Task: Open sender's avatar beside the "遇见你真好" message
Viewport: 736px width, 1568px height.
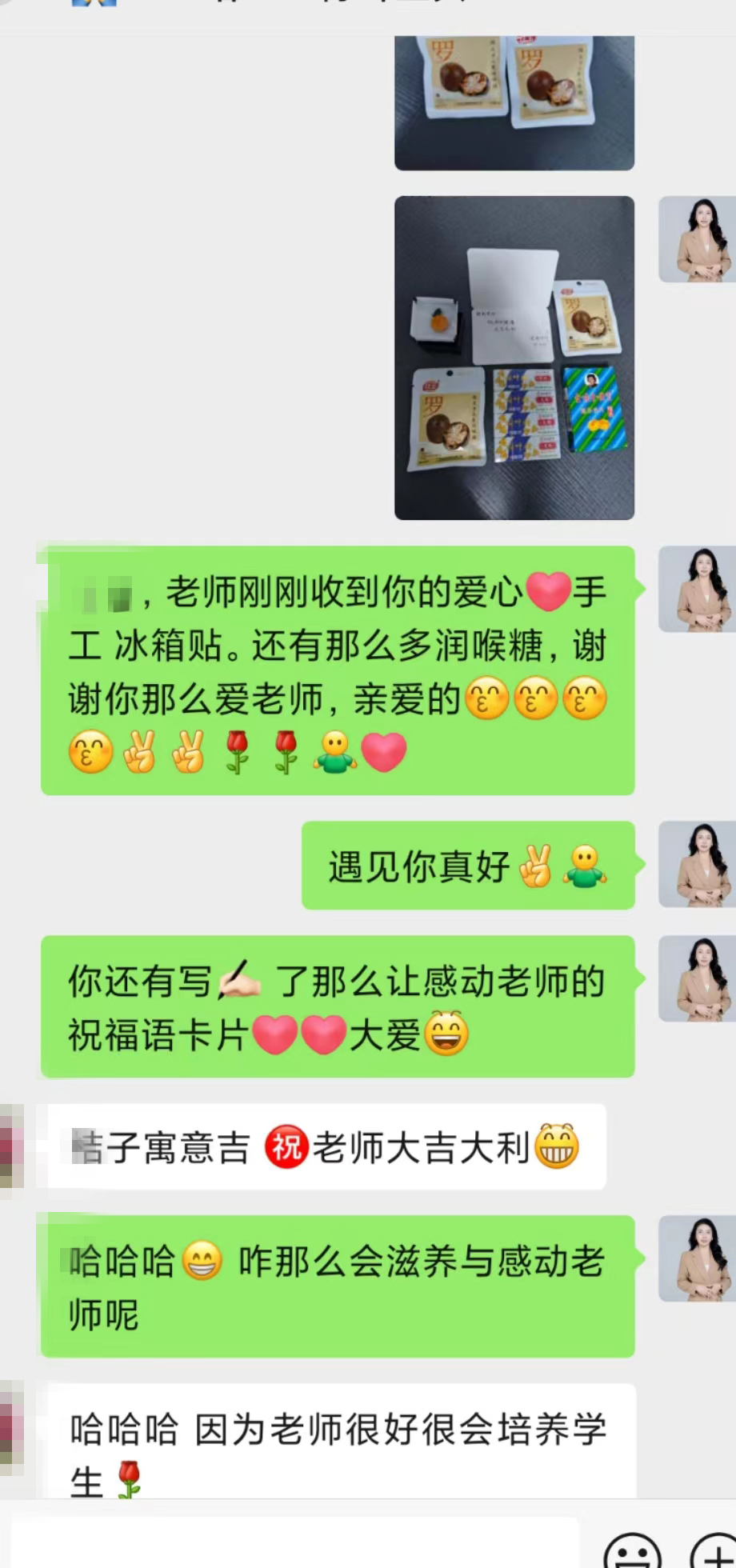Action: [696, 865]
